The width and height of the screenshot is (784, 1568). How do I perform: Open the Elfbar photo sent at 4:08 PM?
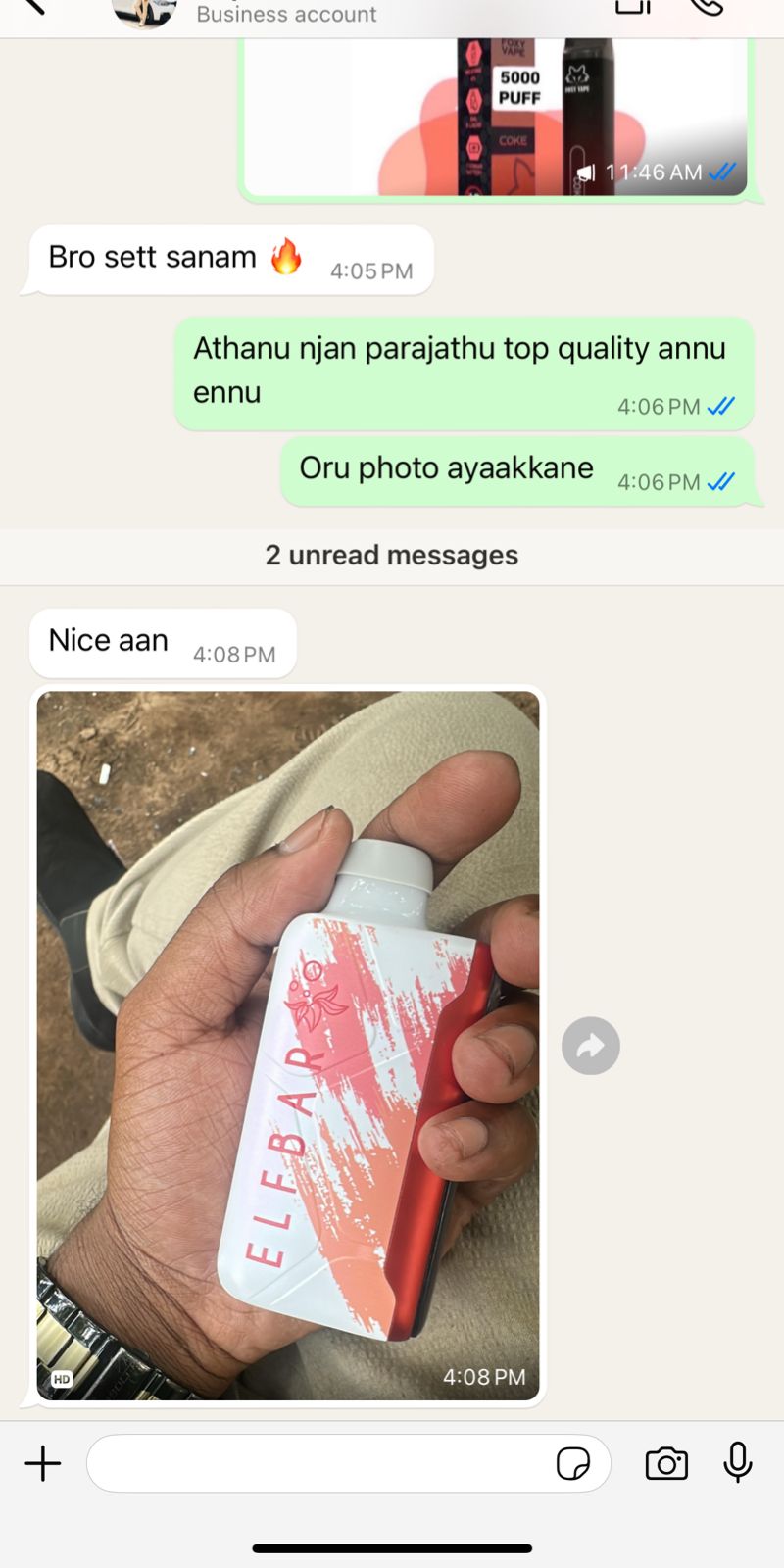pos(287,1045)
